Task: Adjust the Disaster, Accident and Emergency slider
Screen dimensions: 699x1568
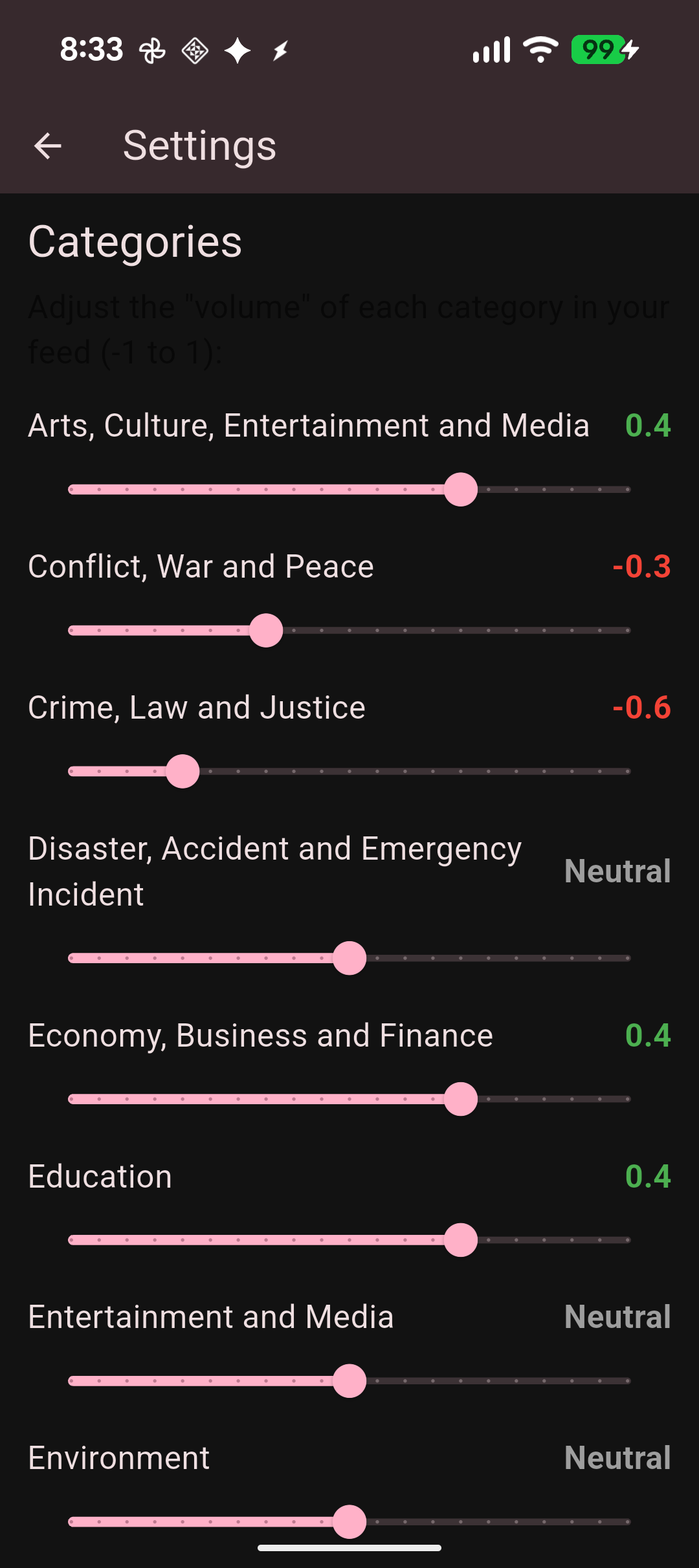Action: (349, 959)
